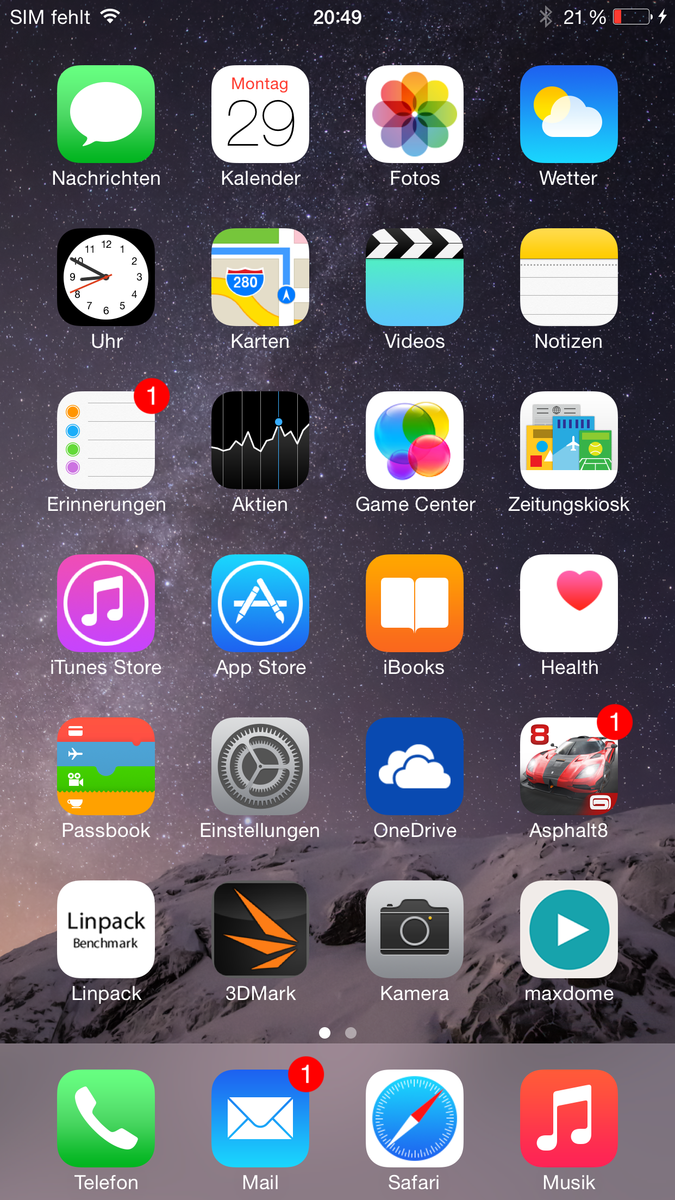Open Einstellungen settings
The height and width of the screenshot is (1200, 675).
(x=260, y=766)
